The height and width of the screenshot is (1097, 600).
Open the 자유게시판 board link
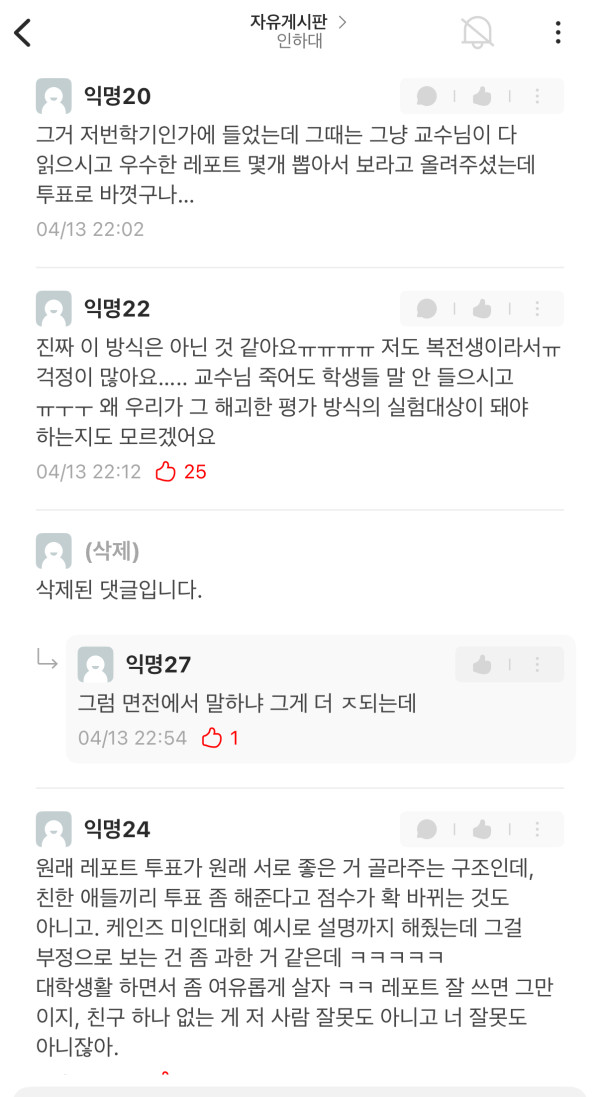pos(299,22)
